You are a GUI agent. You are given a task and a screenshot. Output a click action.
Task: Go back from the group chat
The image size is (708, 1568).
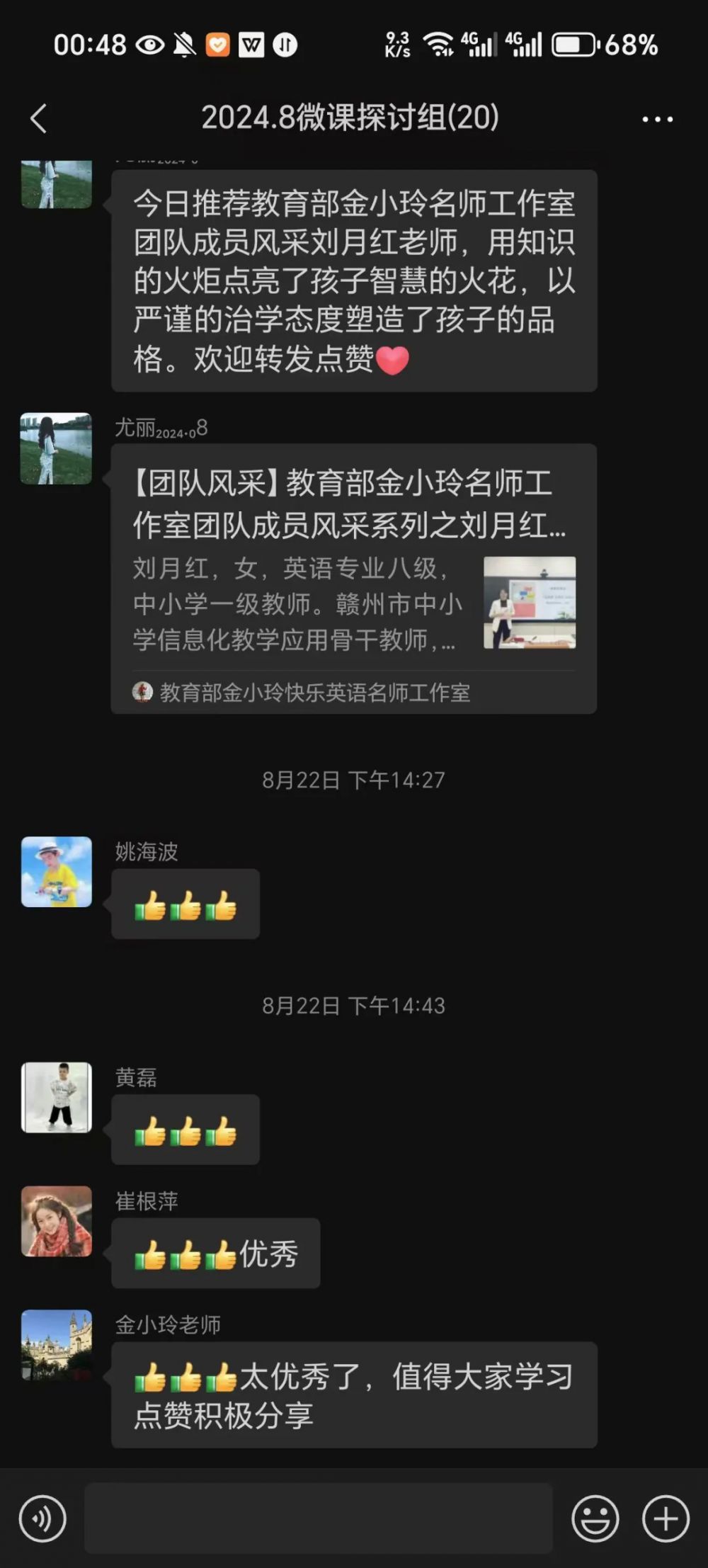[39, 118]
